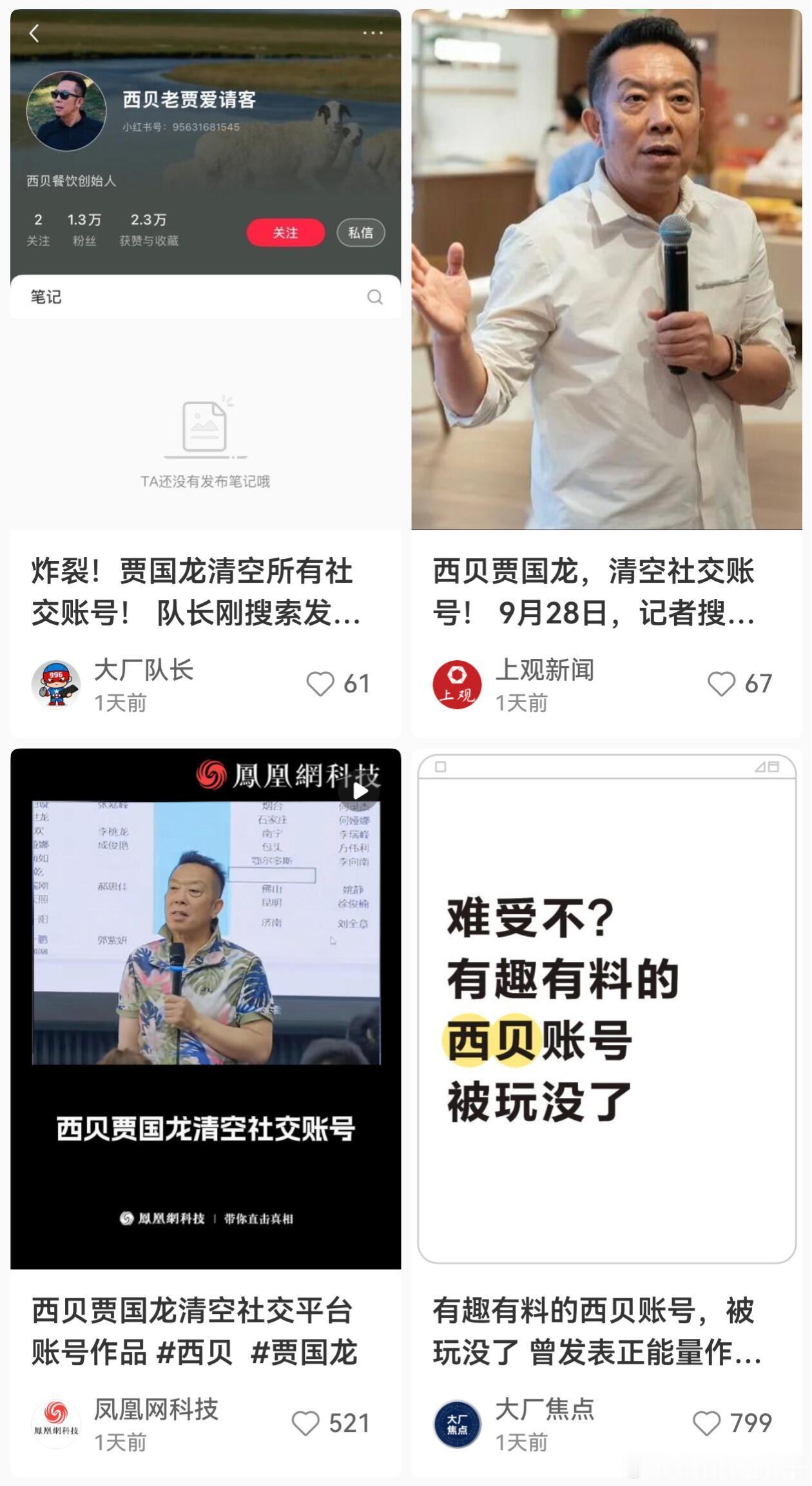Like the 凤凰网科技 video post
Image resolution: width=812 pixels, height=1486 pixels.
(305, 1423)
